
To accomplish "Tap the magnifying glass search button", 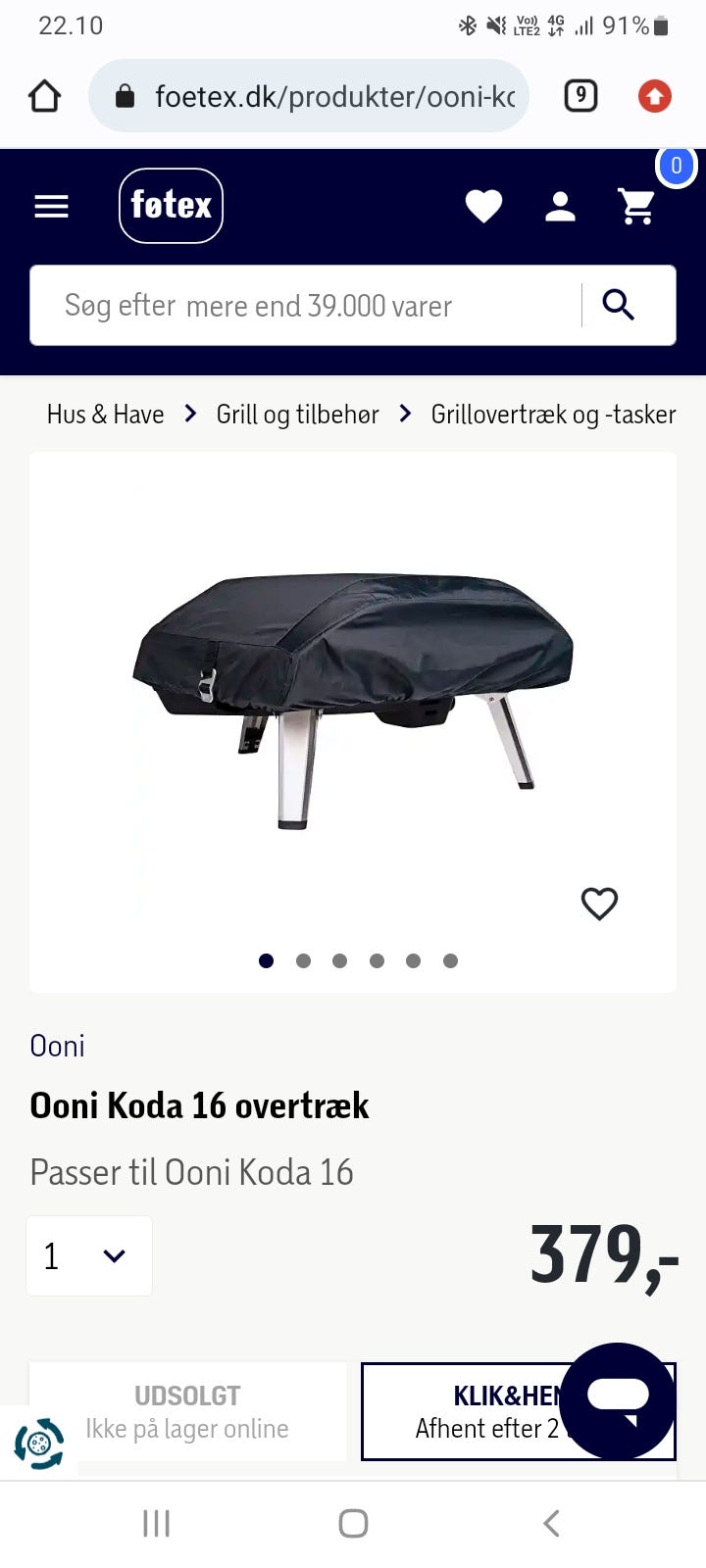I will tap(619, 306).
